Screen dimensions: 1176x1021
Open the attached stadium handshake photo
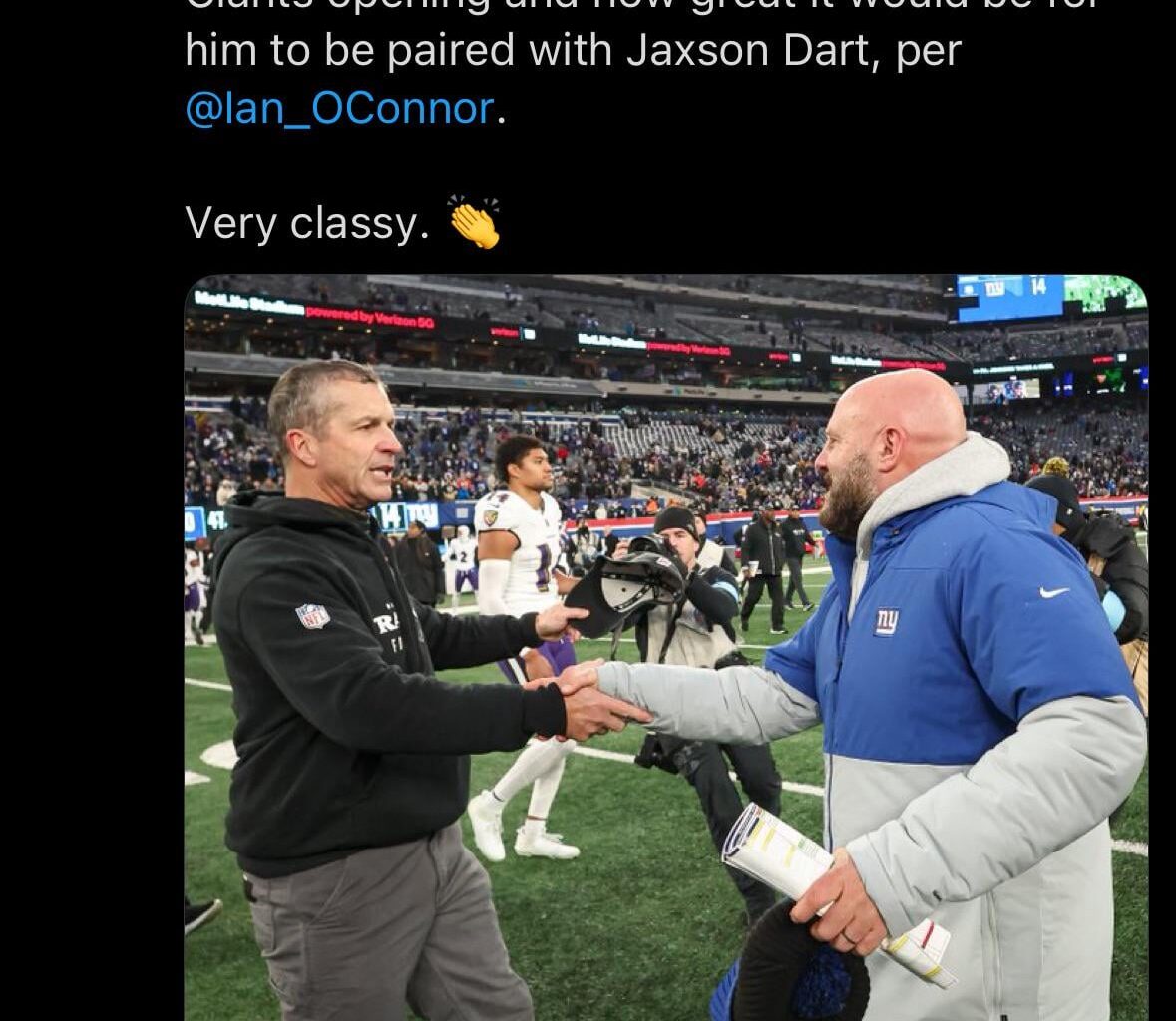(x=665, y=648)
